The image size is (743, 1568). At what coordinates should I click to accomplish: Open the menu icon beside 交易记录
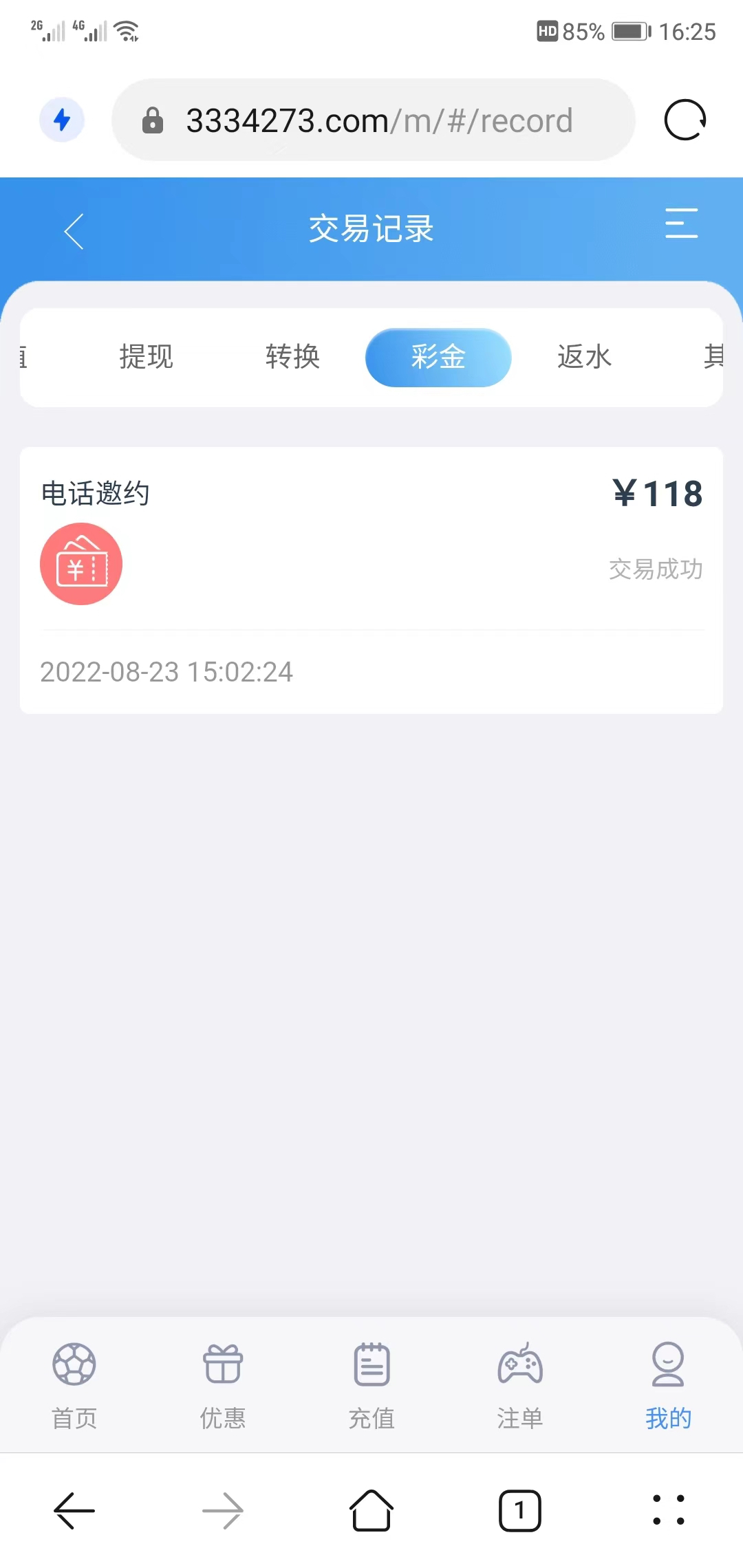pyautogui.click(x=681, y=224)
